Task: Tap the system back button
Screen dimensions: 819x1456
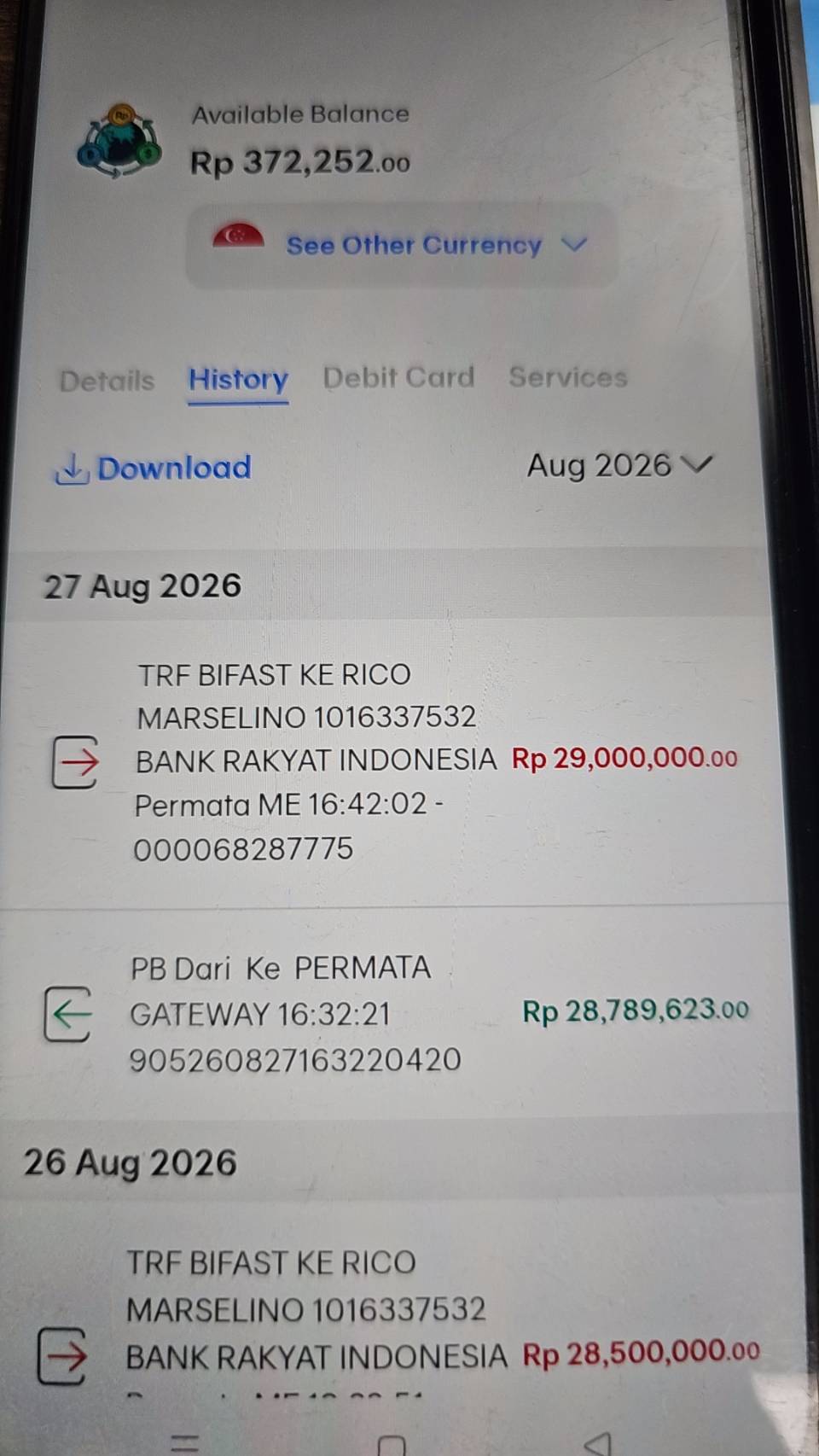Action: tap(598, 1443)
